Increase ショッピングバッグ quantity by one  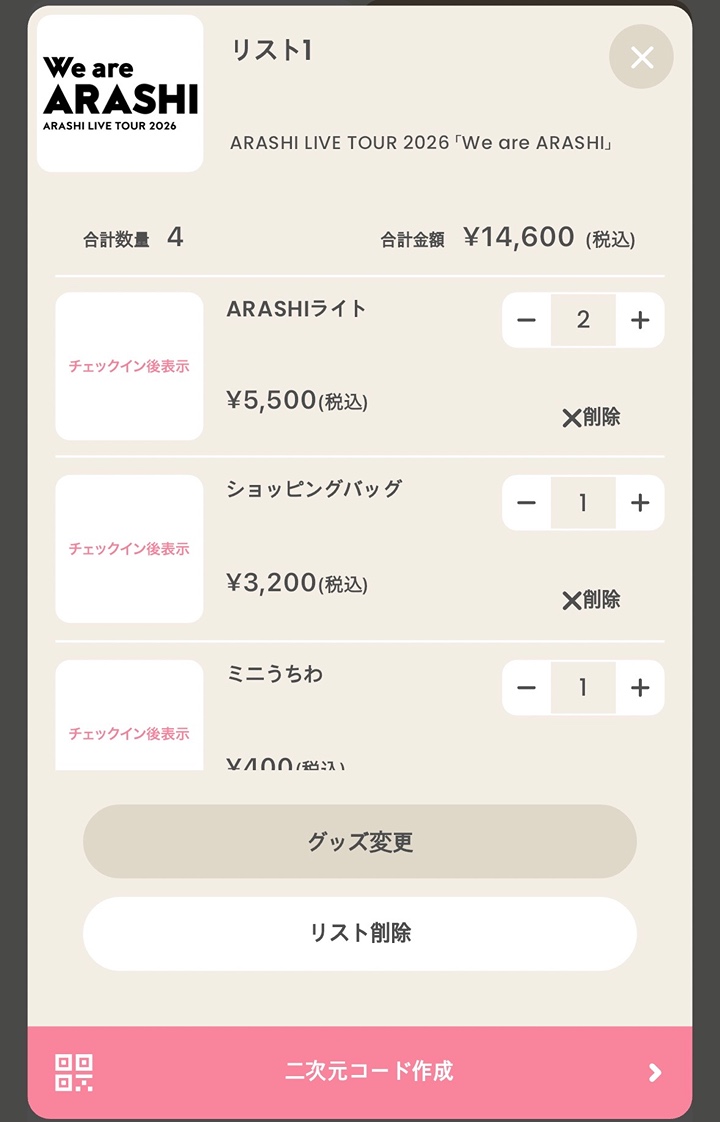point(640,503)
